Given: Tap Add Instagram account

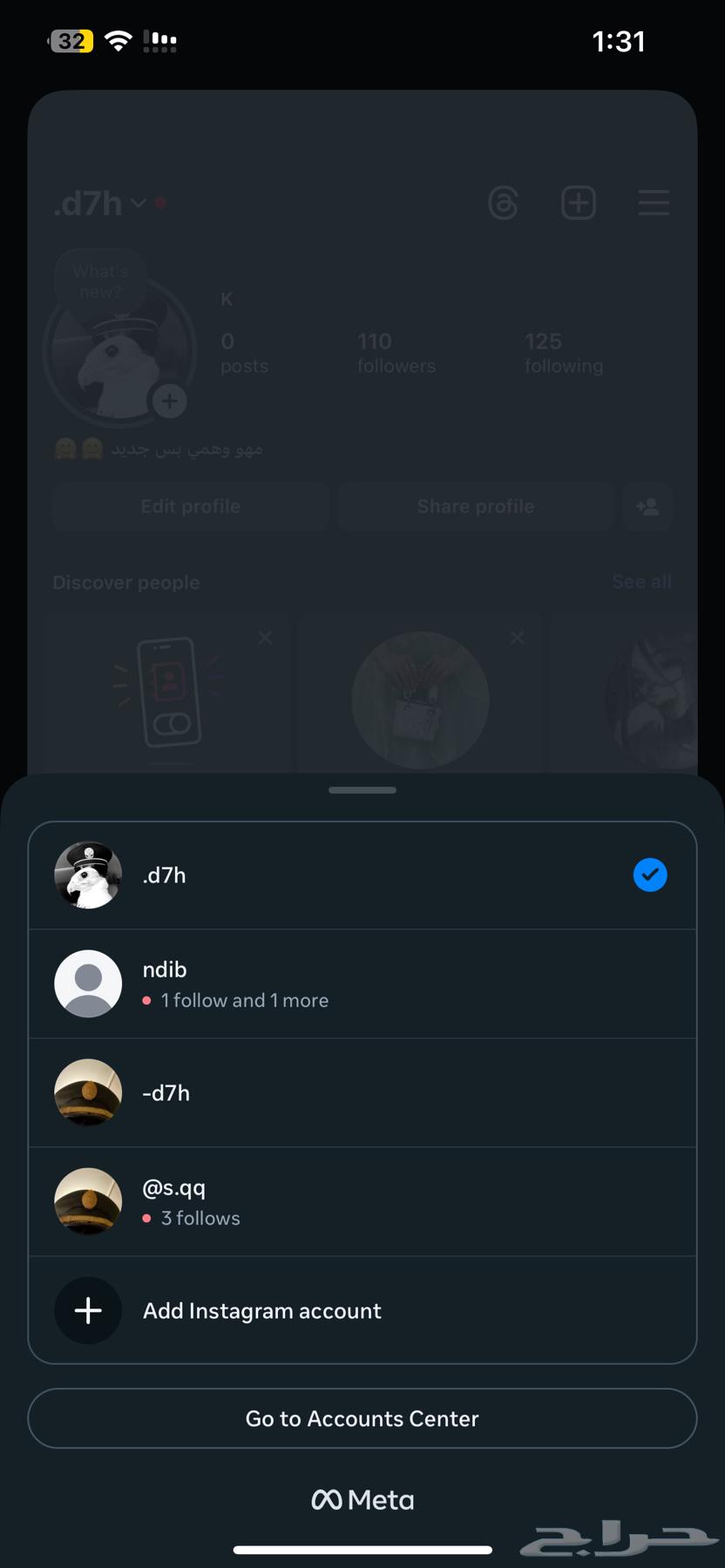Looking at the screenshot, I should (x=362, y=1310).
